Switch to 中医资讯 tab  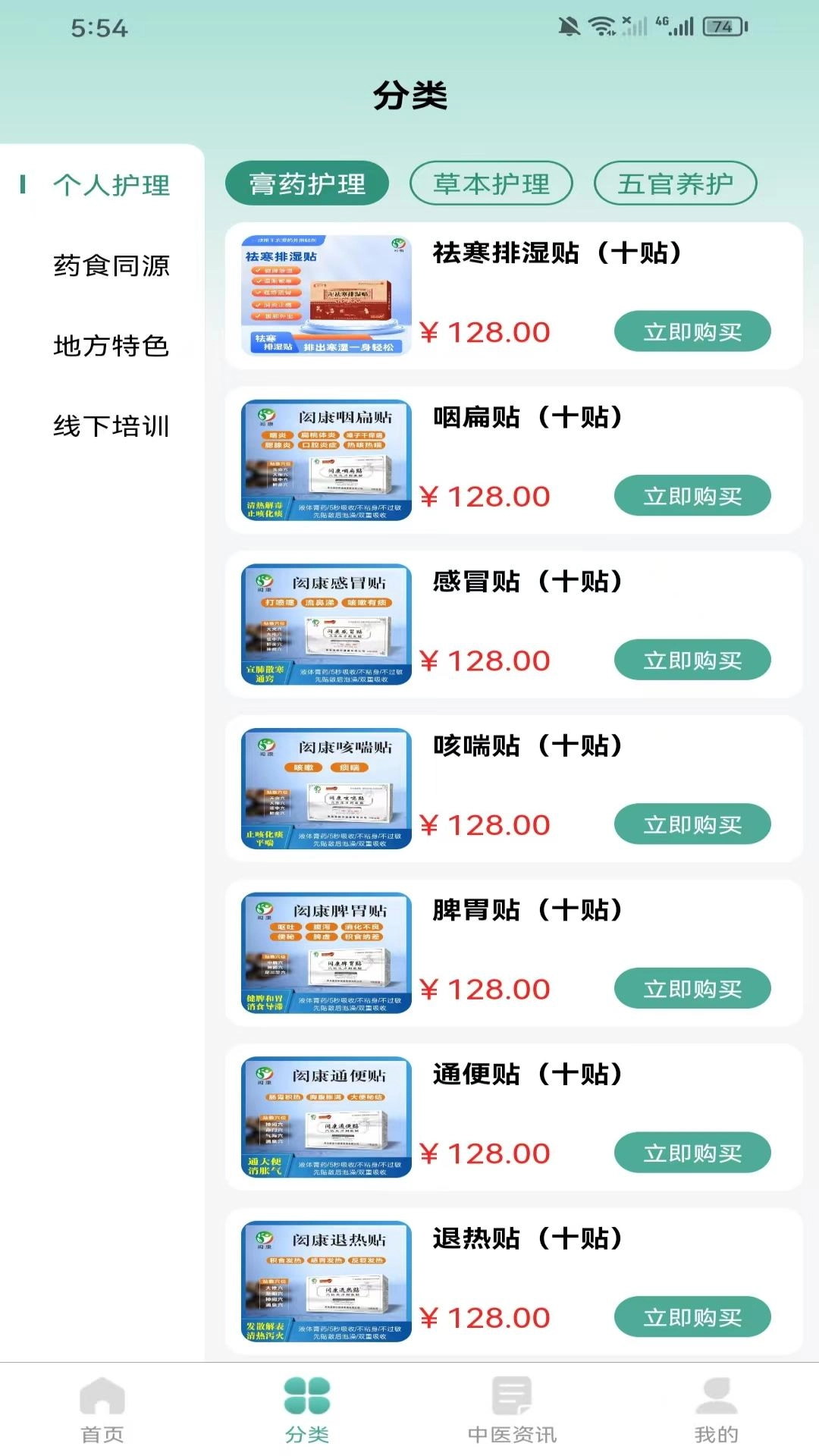tap(512, 1409)
